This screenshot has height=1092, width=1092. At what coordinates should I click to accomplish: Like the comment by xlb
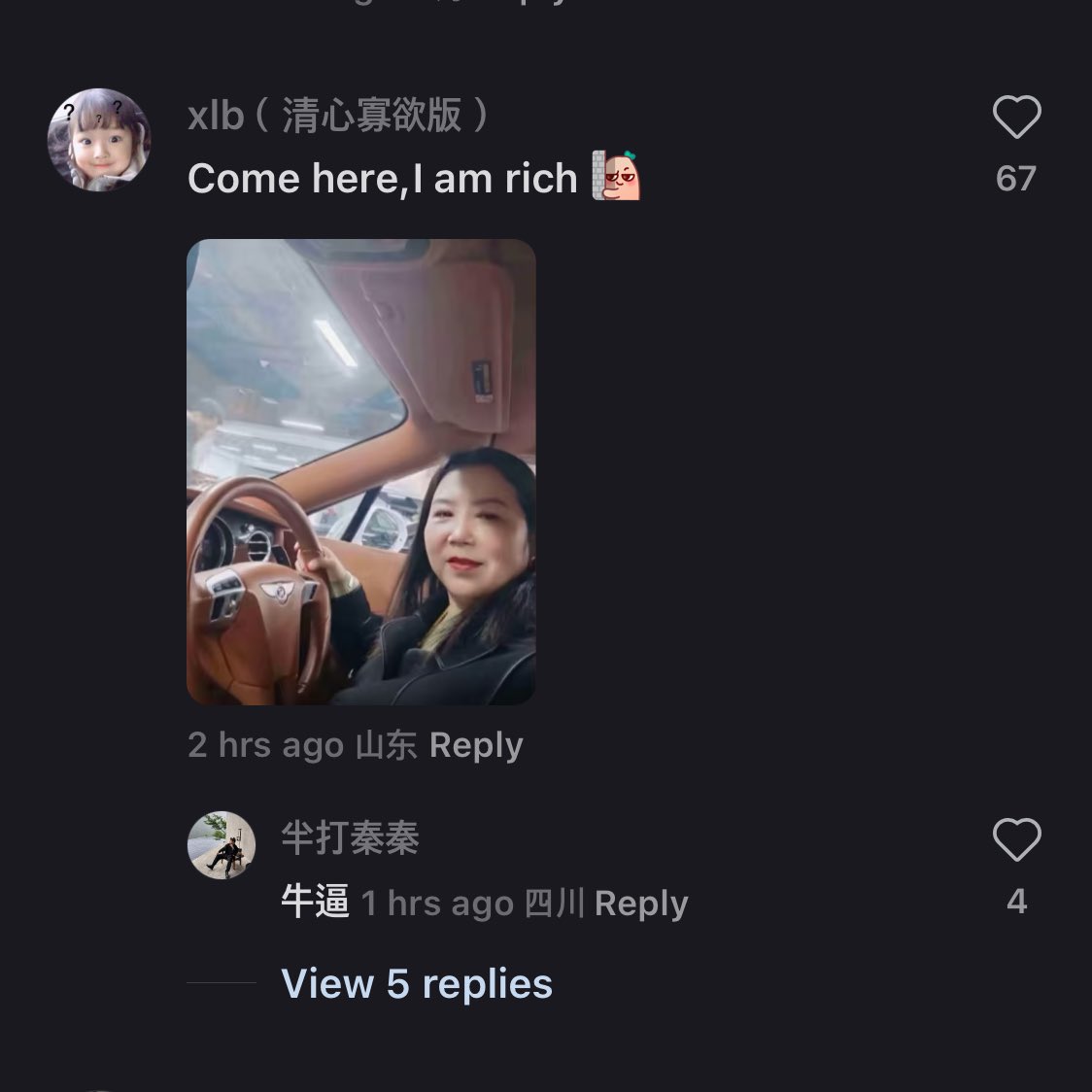[x=1016, y=118]
